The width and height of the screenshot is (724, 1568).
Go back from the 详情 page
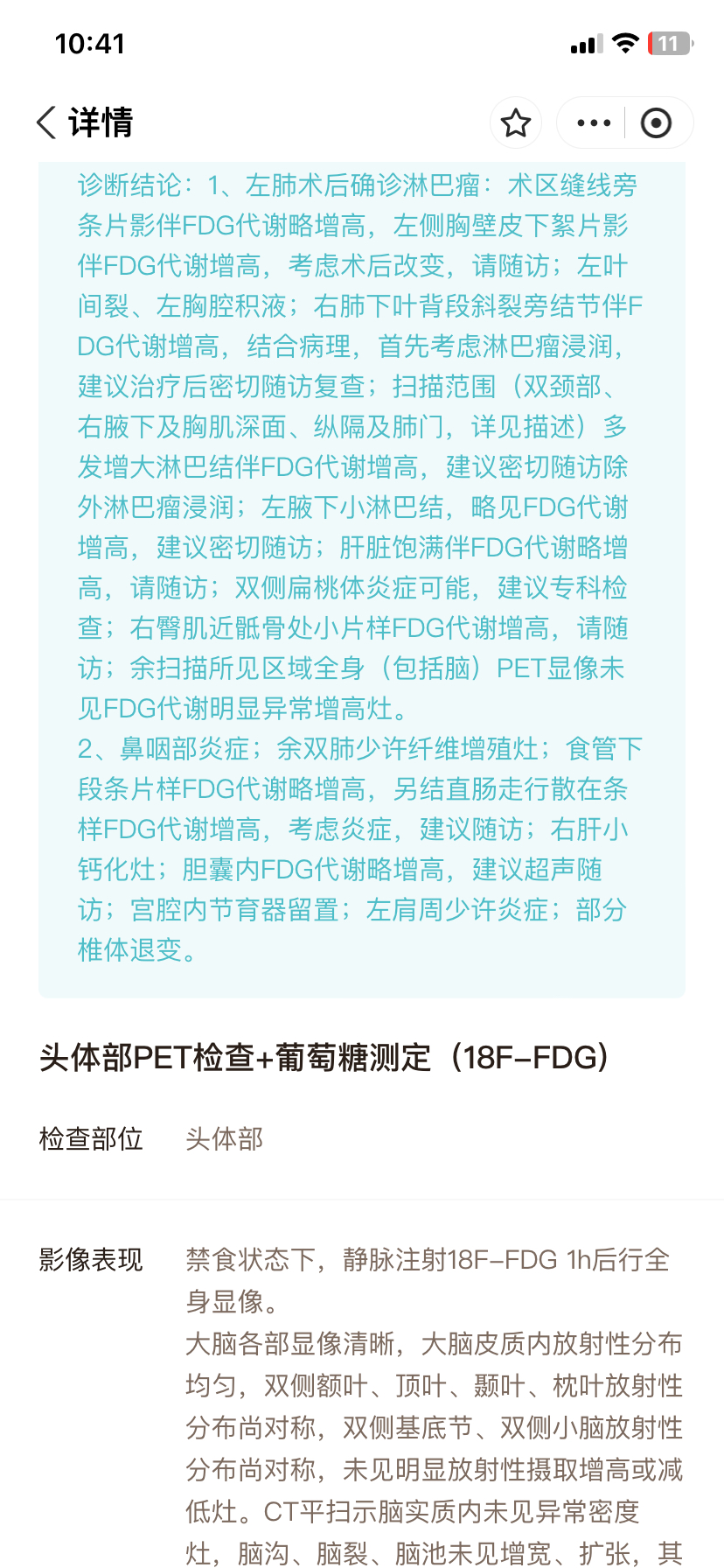click(47, 122)
